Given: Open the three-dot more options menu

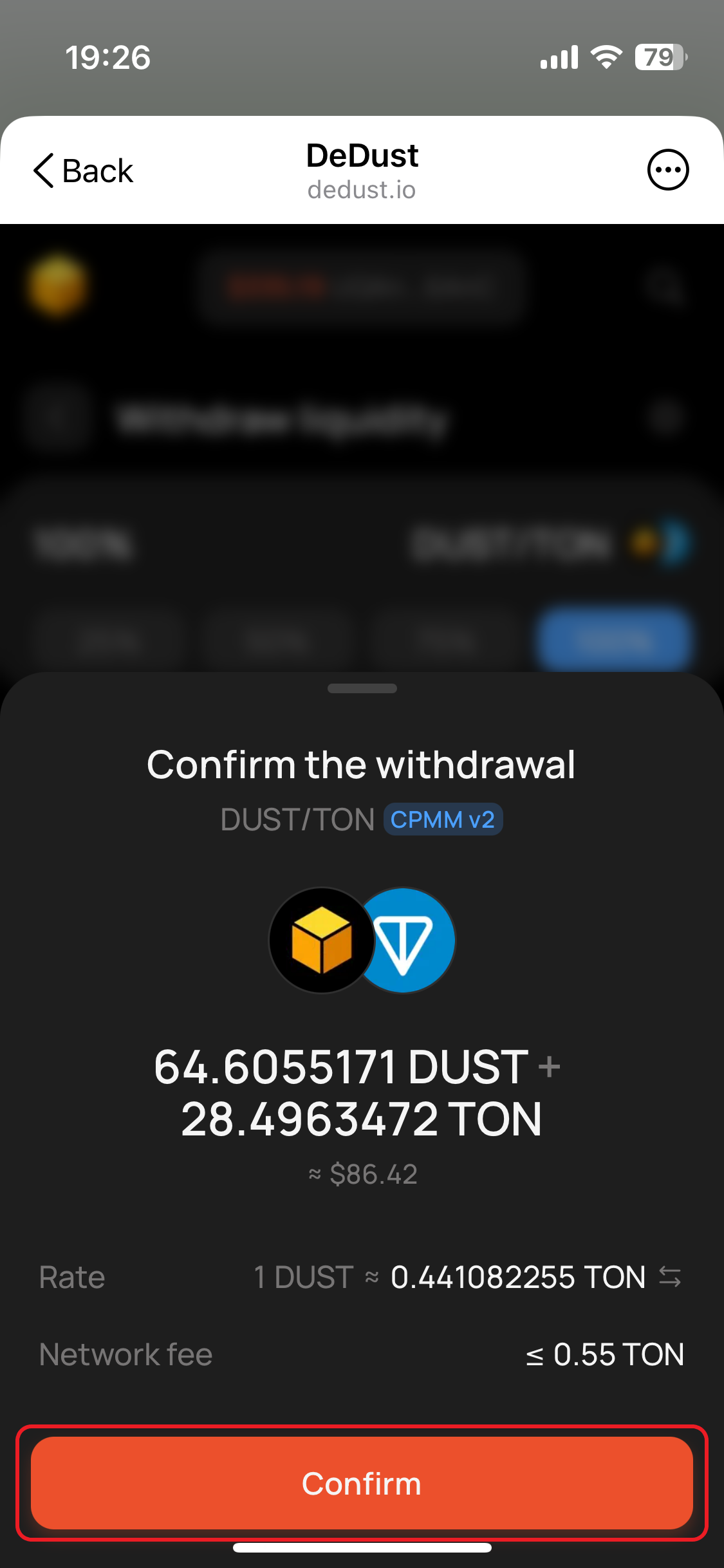Looking at the screenshot, I should coord(667,170).
